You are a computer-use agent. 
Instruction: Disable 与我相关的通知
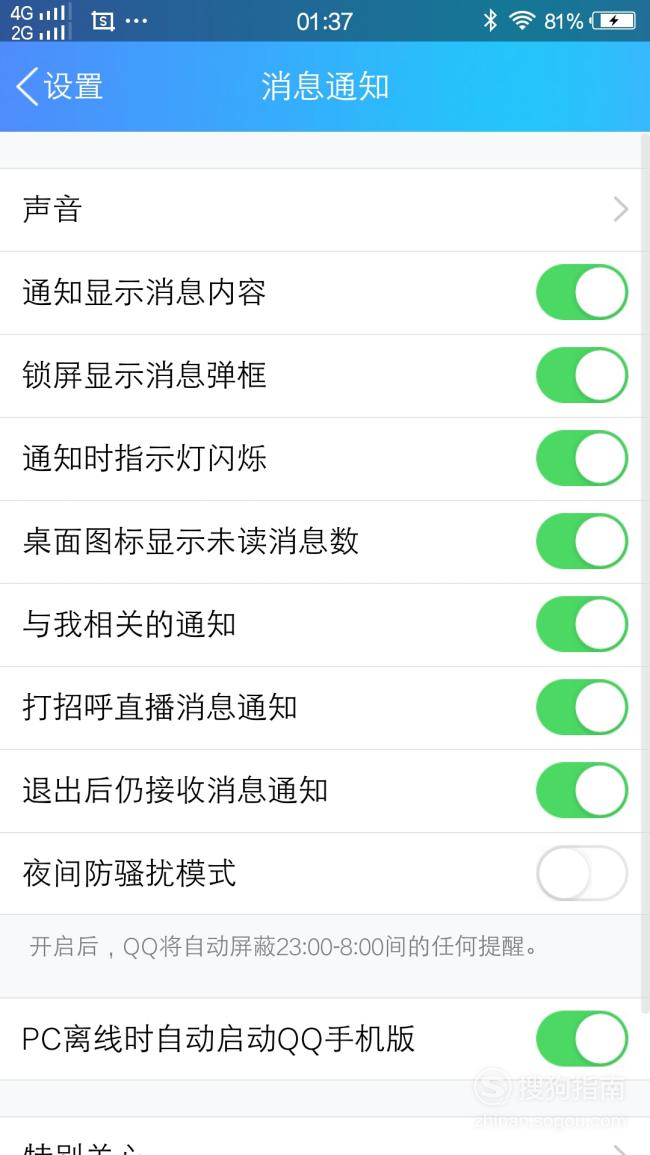pos(582,625)
